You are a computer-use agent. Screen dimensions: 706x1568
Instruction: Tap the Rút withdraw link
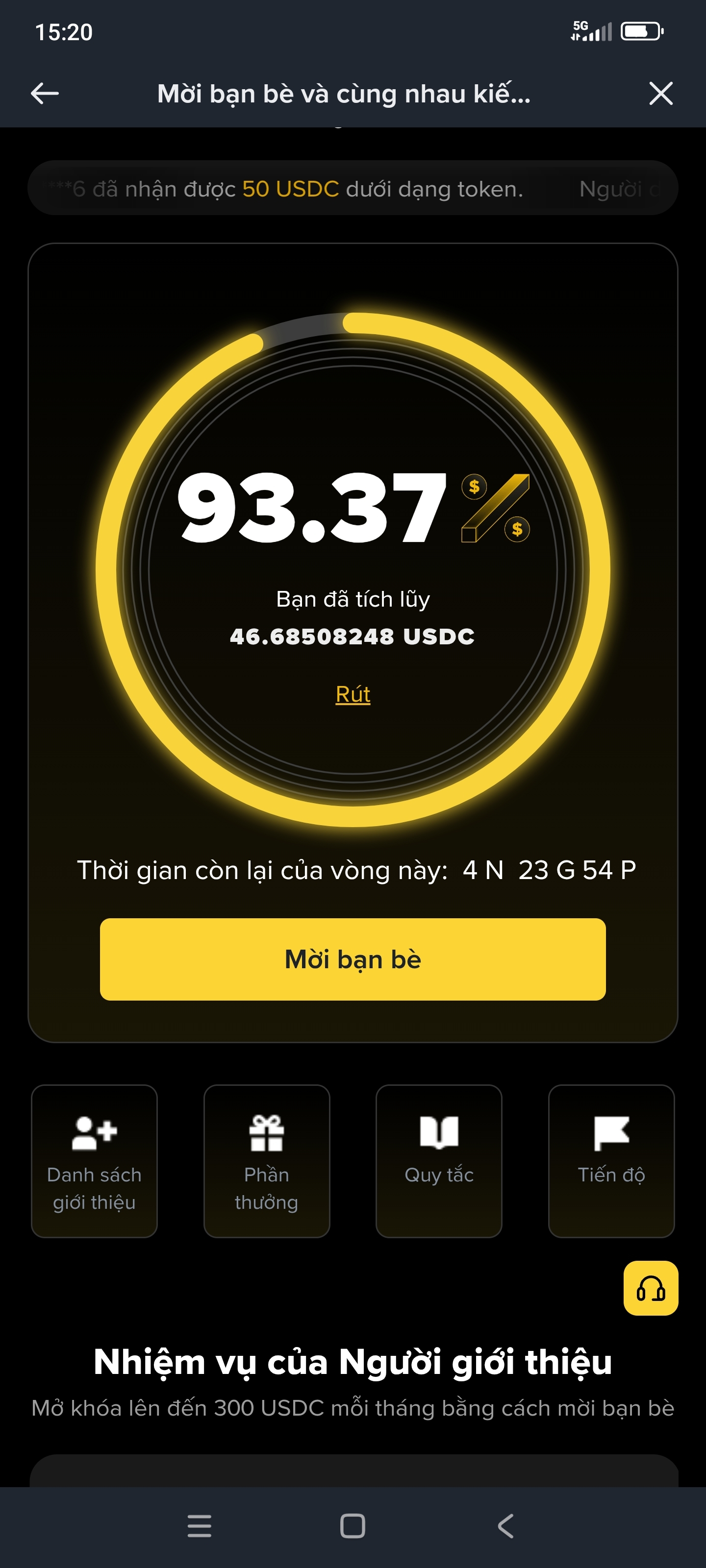(353, 694)
